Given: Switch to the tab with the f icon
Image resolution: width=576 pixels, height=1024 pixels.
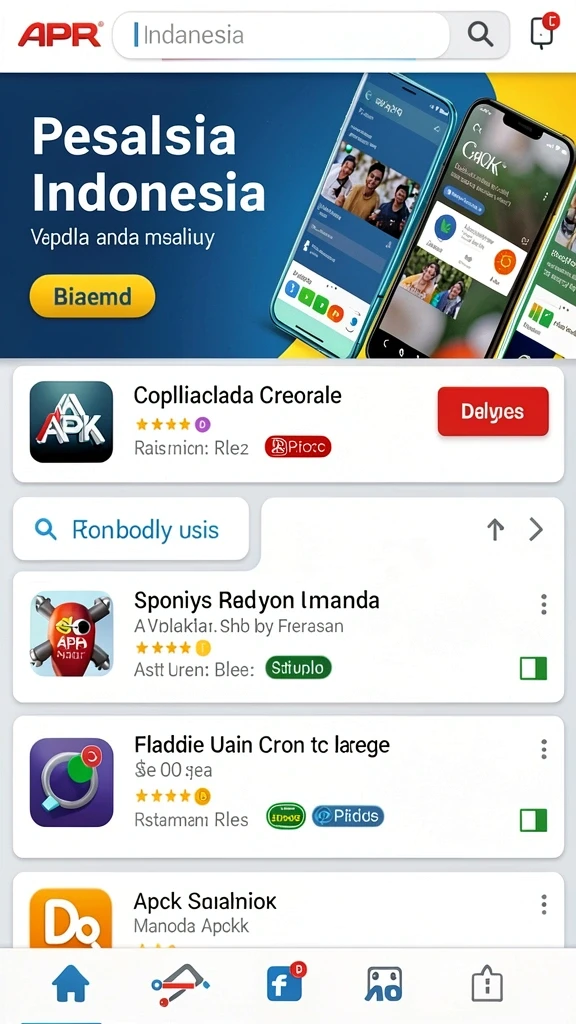Looking at the screenshot, I should pyautogui.click(x=286, y=982).
